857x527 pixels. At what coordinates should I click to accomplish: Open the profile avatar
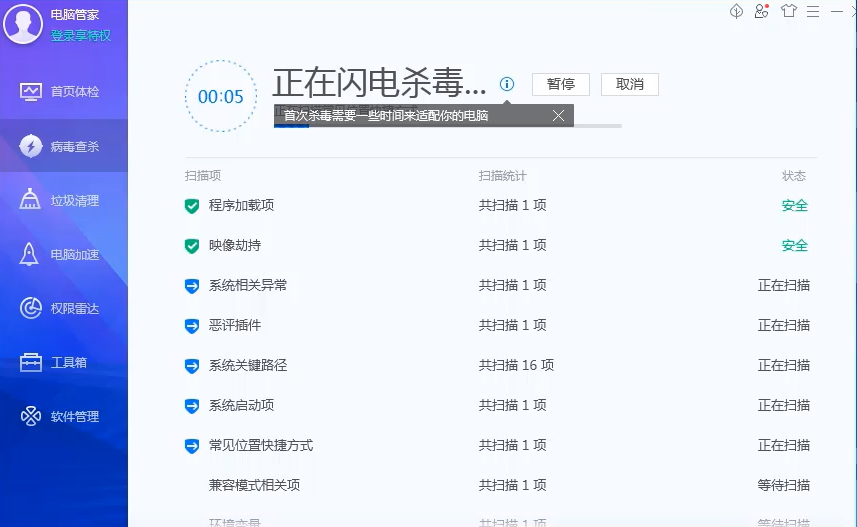coord(23,24)
